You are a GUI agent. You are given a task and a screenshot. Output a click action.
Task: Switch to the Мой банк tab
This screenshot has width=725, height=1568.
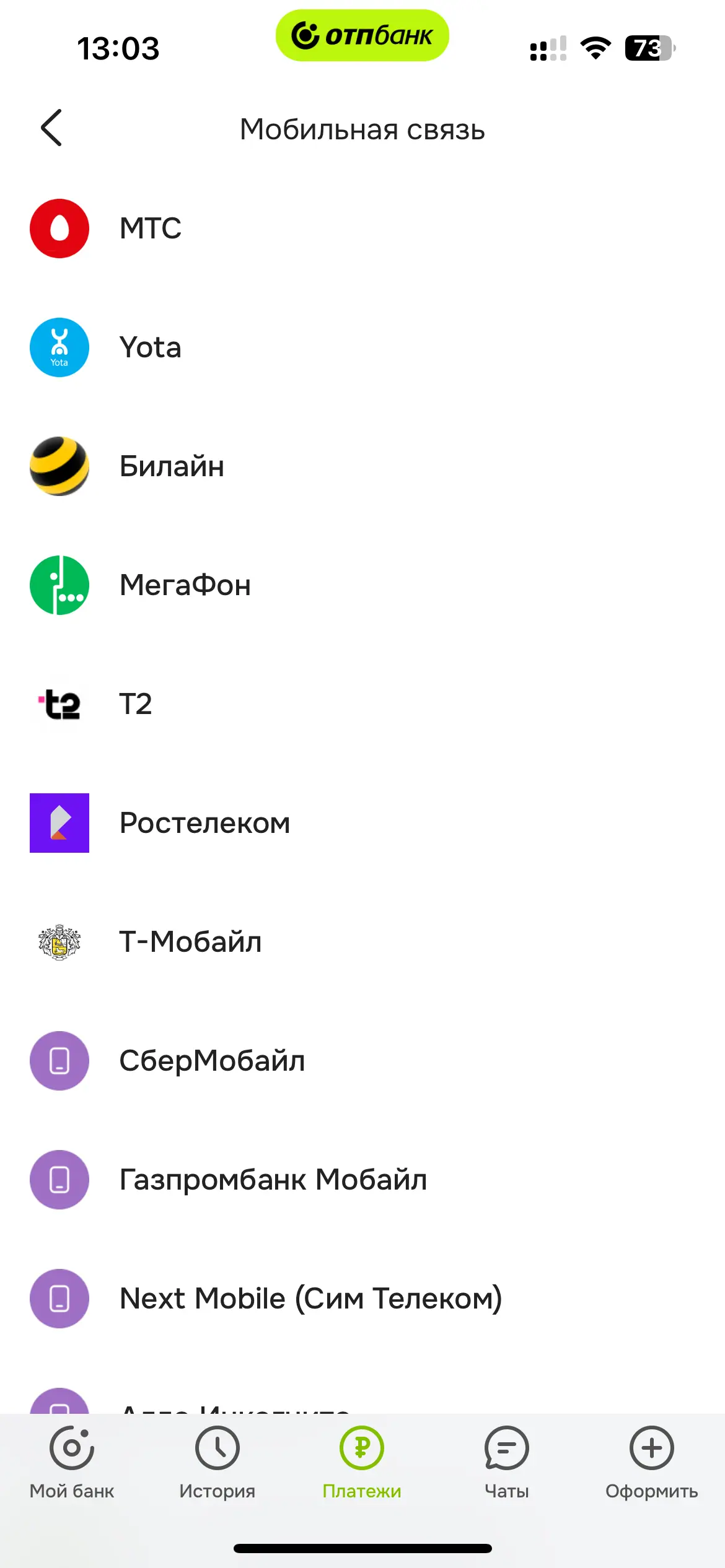[x=72, y=1463]
